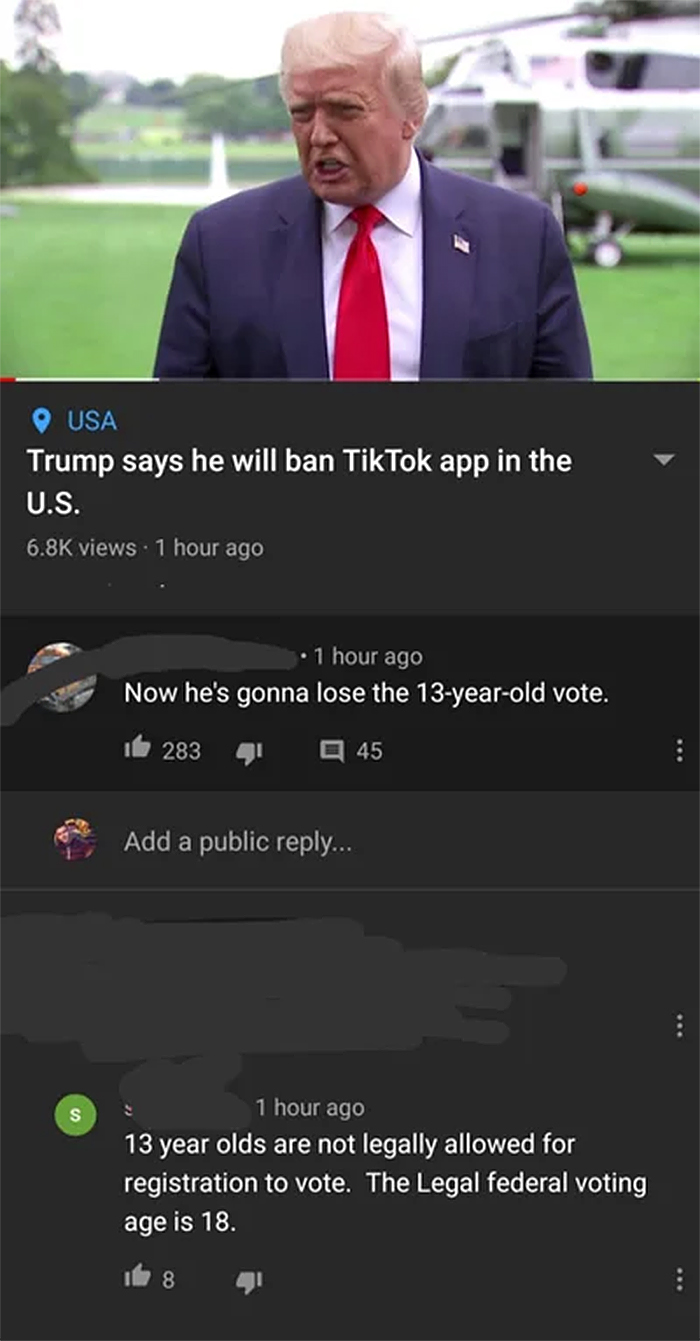Open the USA location link

(x=75, y=421)
